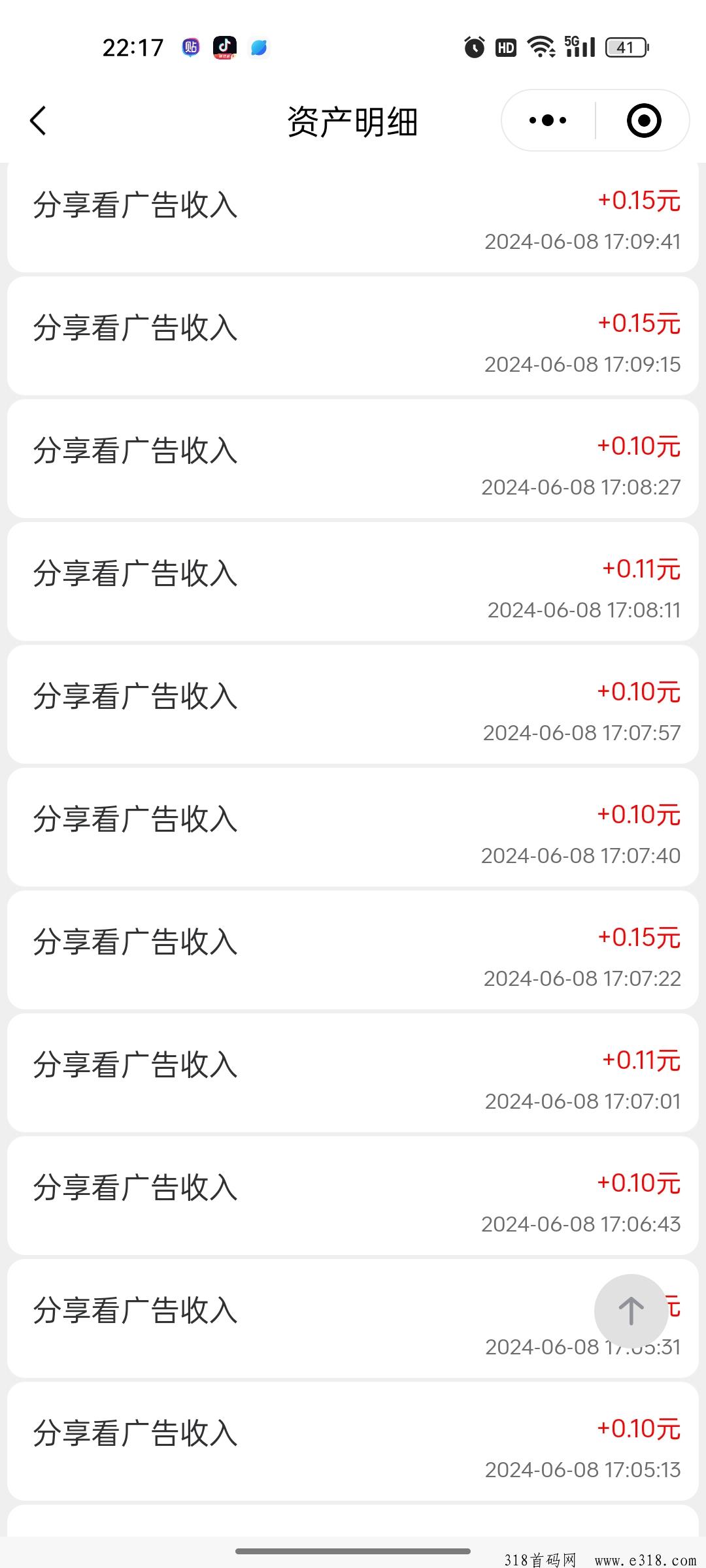Open the three-dot mini program menu

click(x=548, y=120)
